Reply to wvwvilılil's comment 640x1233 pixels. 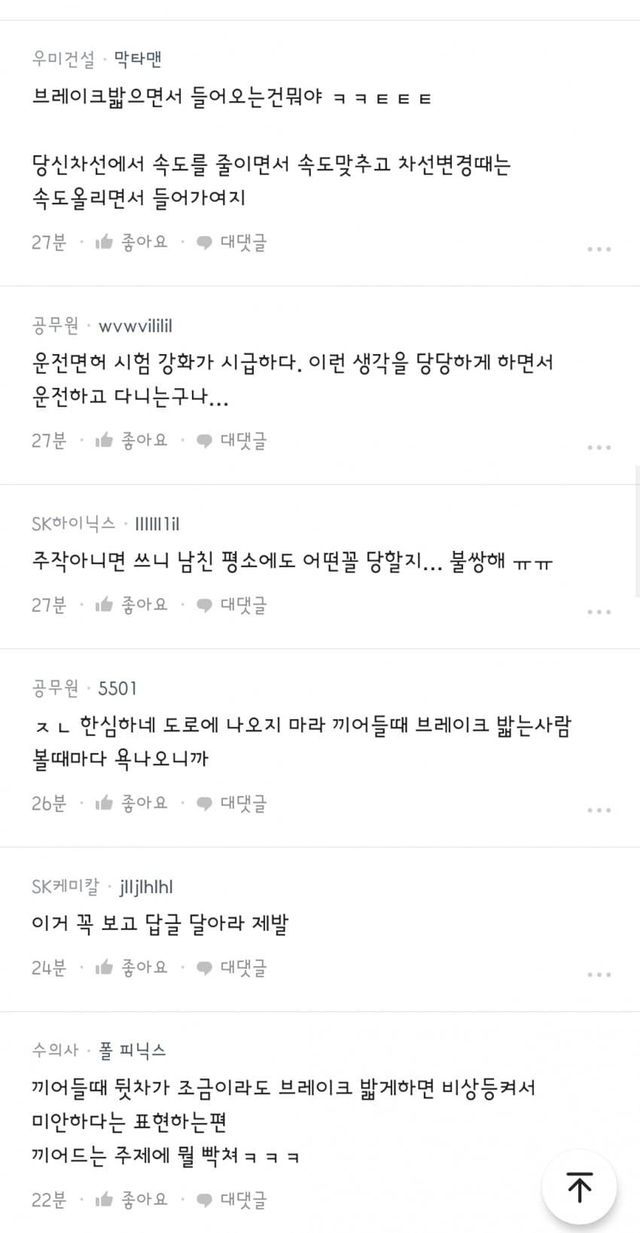pyautogui.click(x=231, y=440)
